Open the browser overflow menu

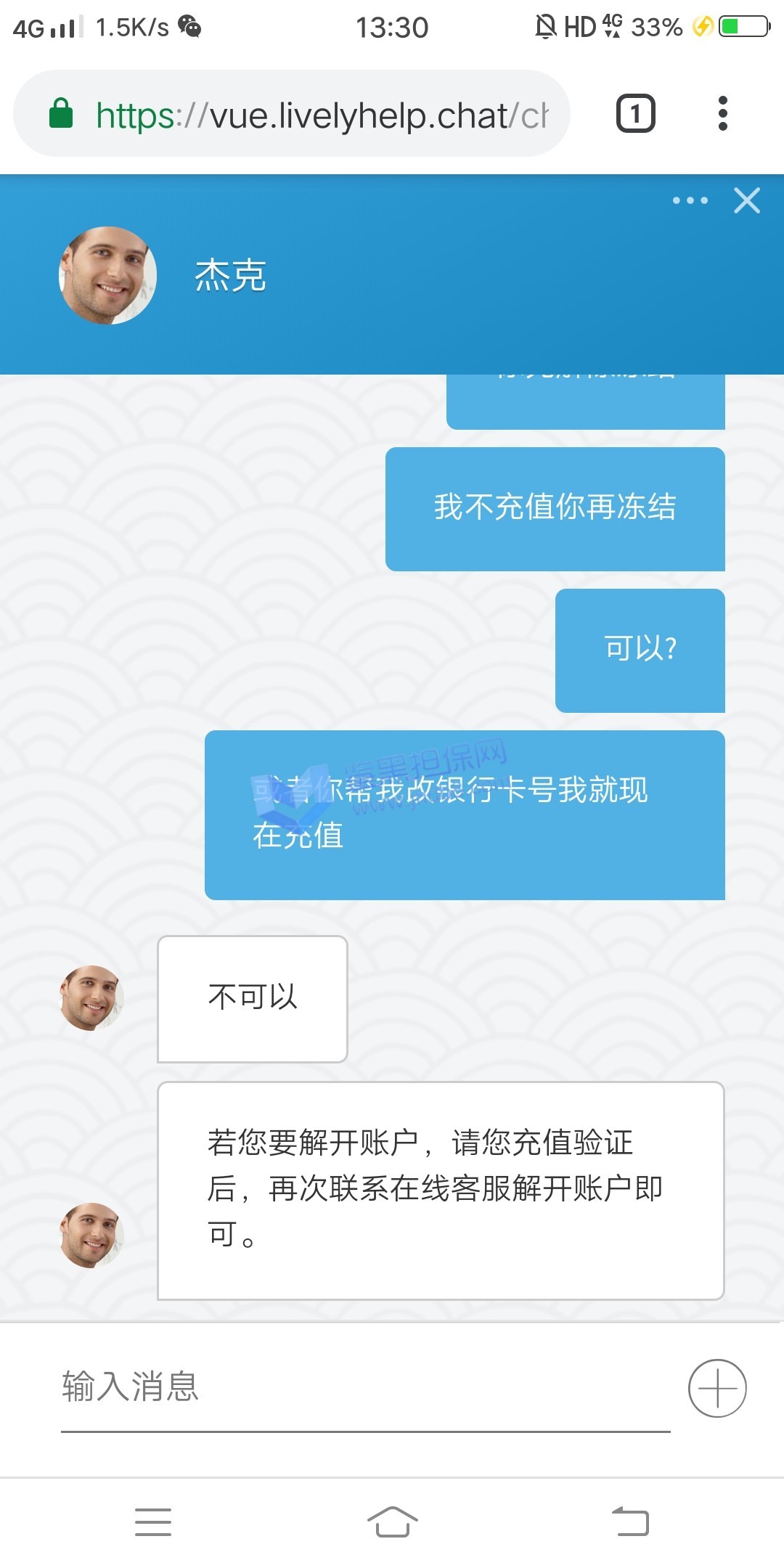[722, 114]
